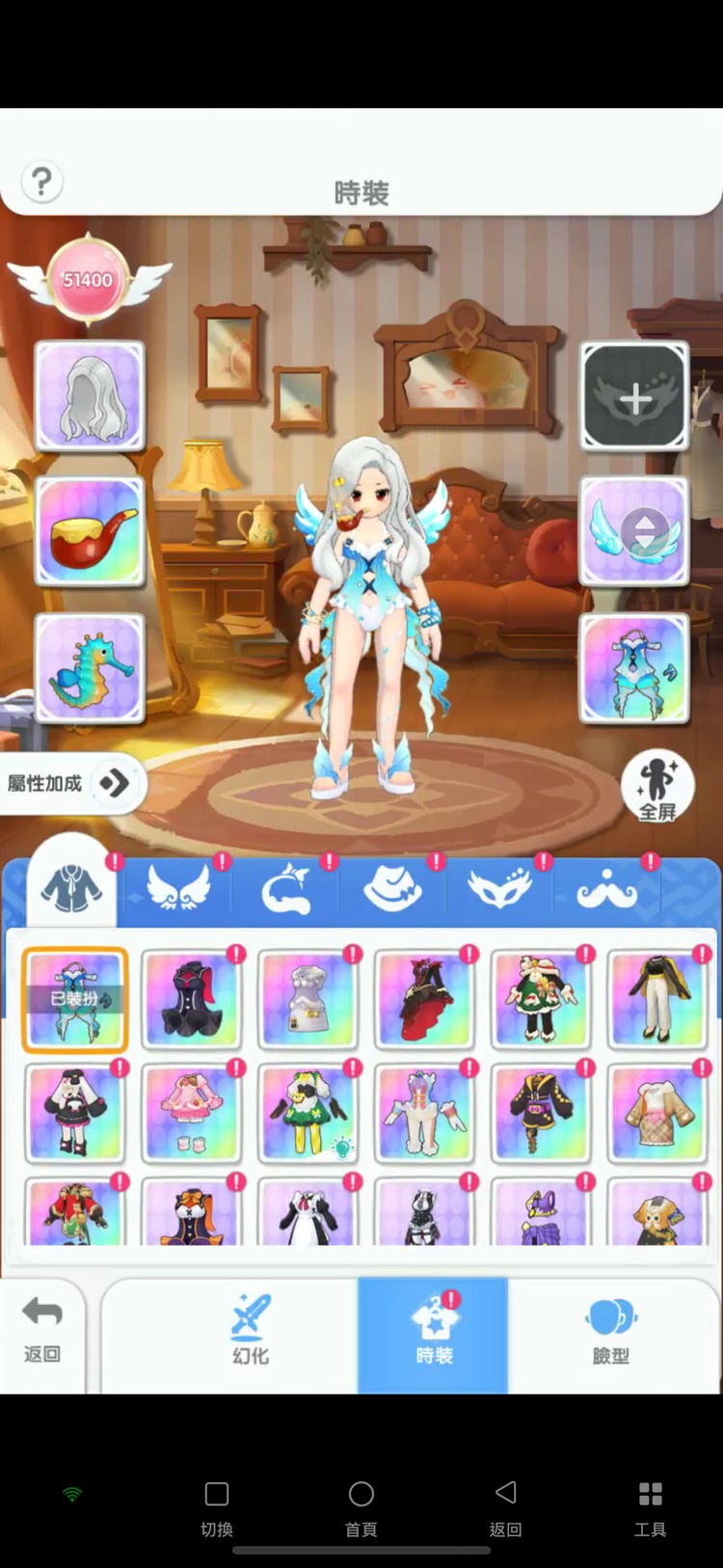Switch to the mustache category tab
Viewport: 723px width, 1568px height.
[607, 889]
